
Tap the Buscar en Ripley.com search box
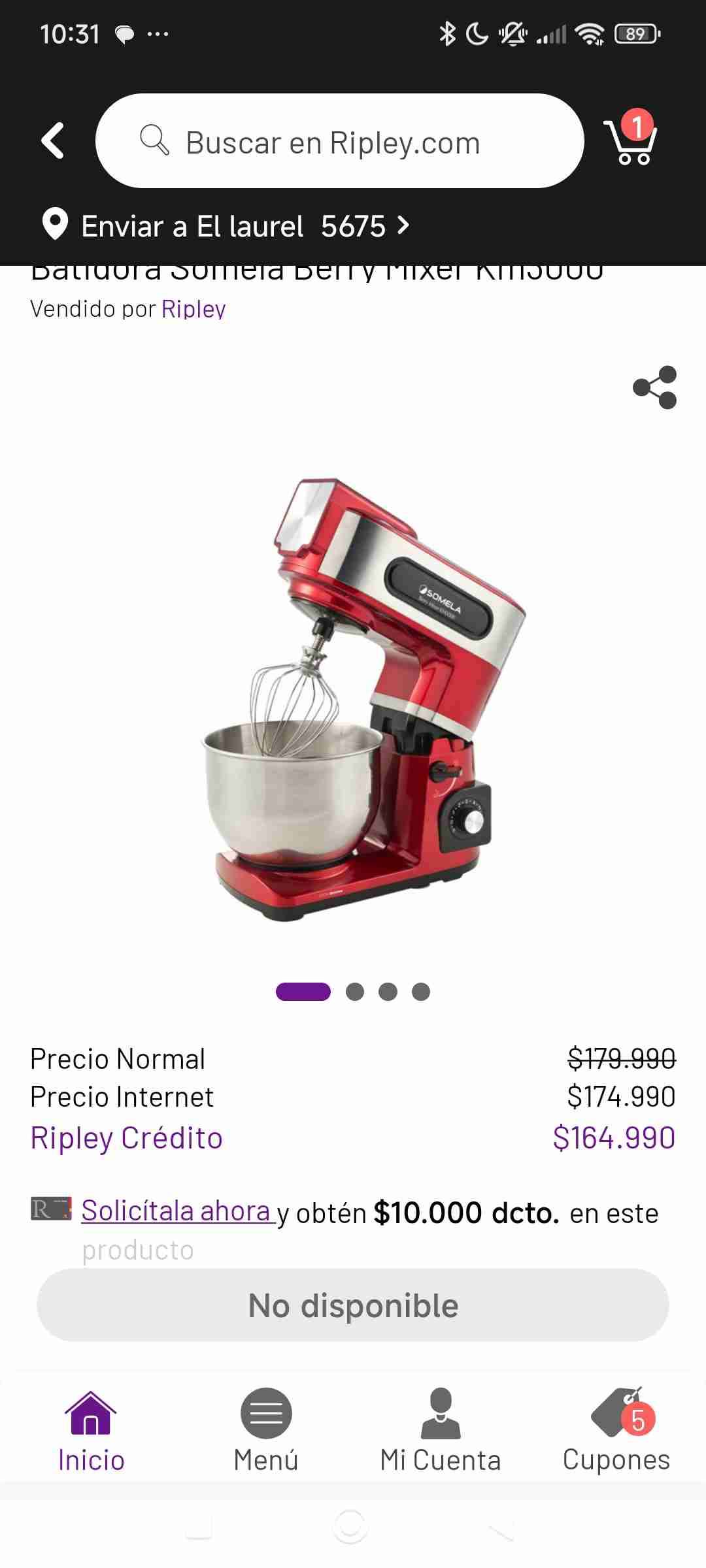[339, 141]
